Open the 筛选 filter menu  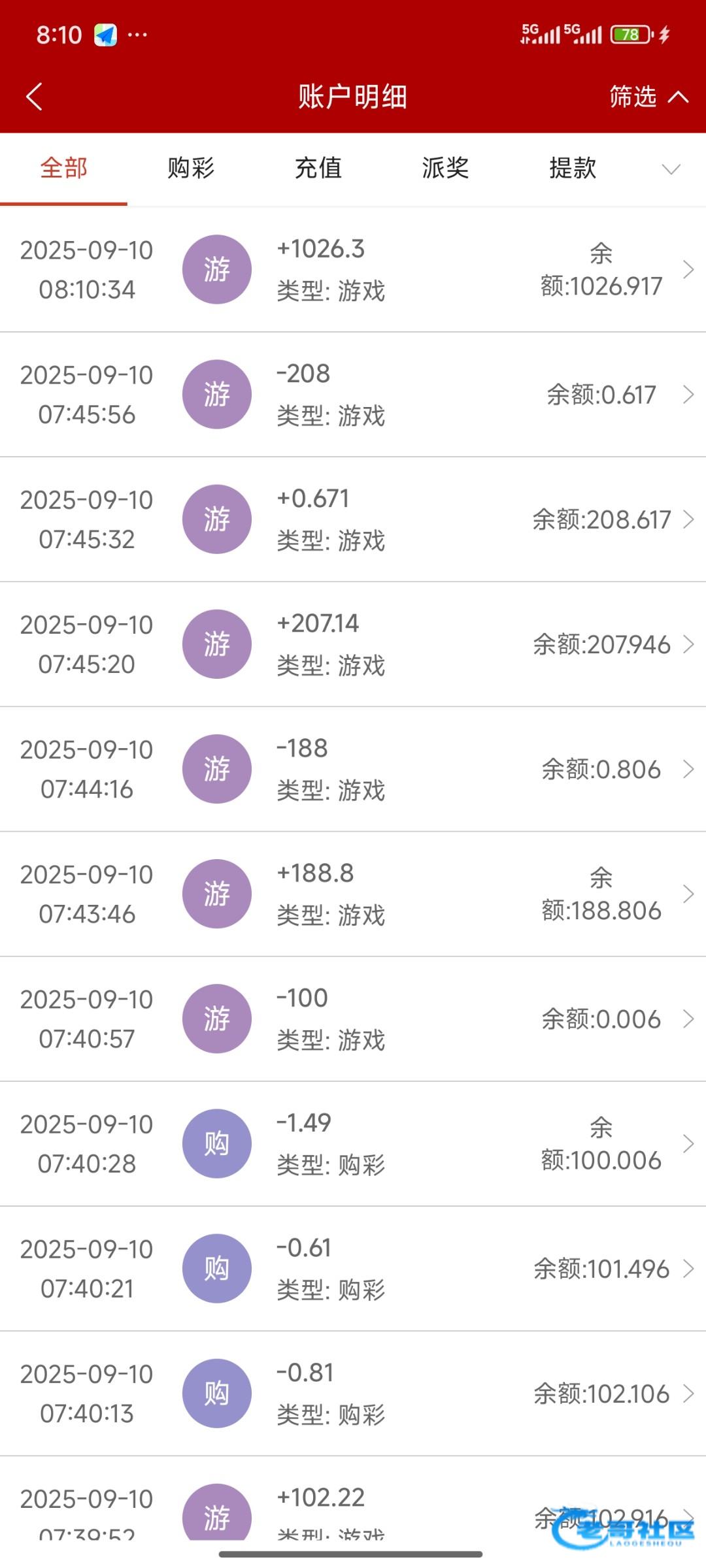click(x=647, y=97)
